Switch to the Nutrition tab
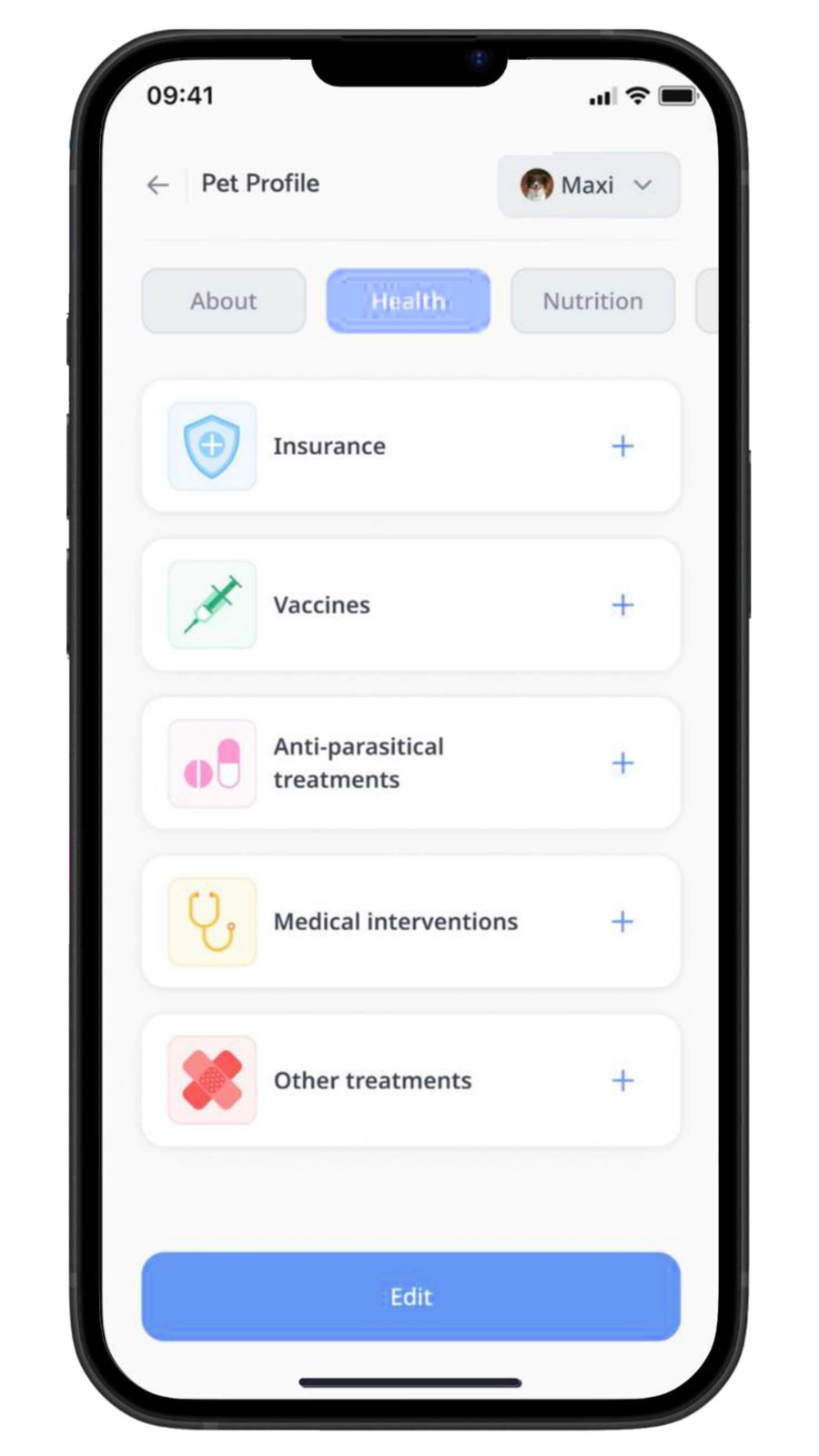 592,301
